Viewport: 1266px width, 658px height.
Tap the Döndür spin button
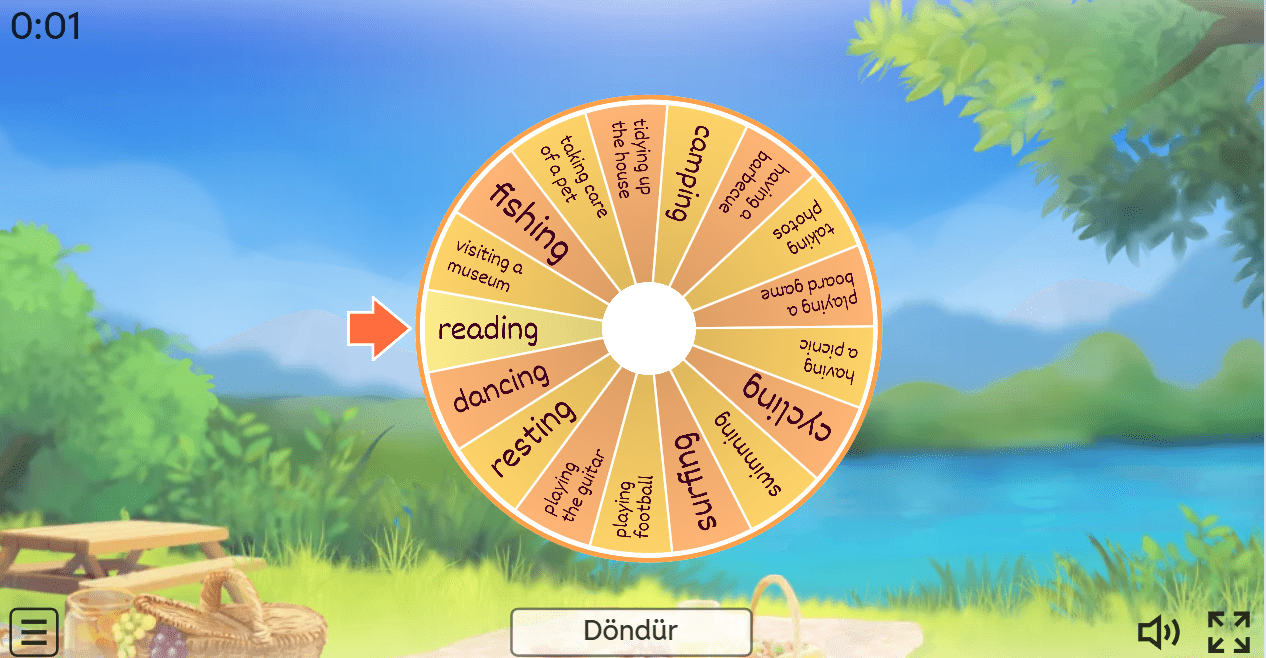point(631,631)
